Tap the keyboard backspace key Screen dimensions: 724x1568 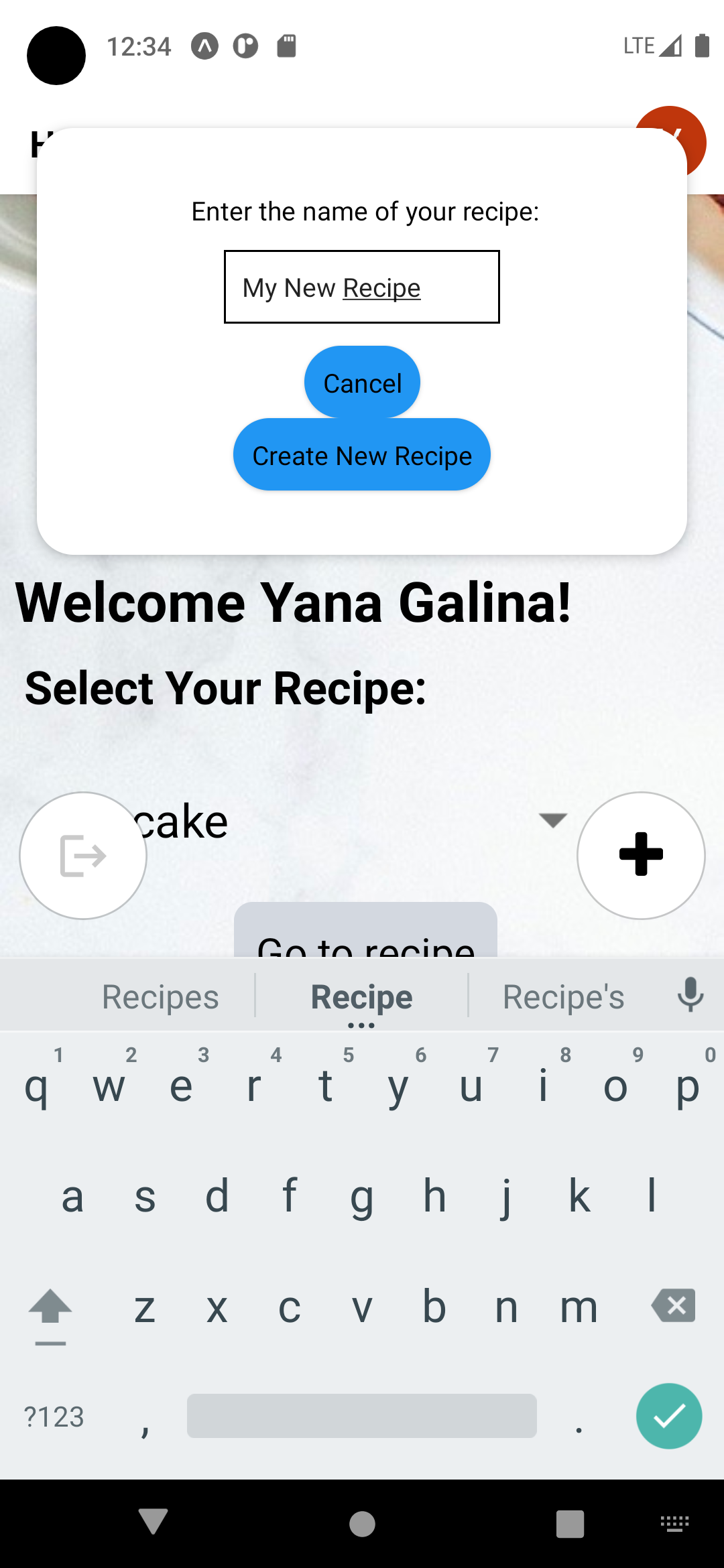coord(674,1305)
